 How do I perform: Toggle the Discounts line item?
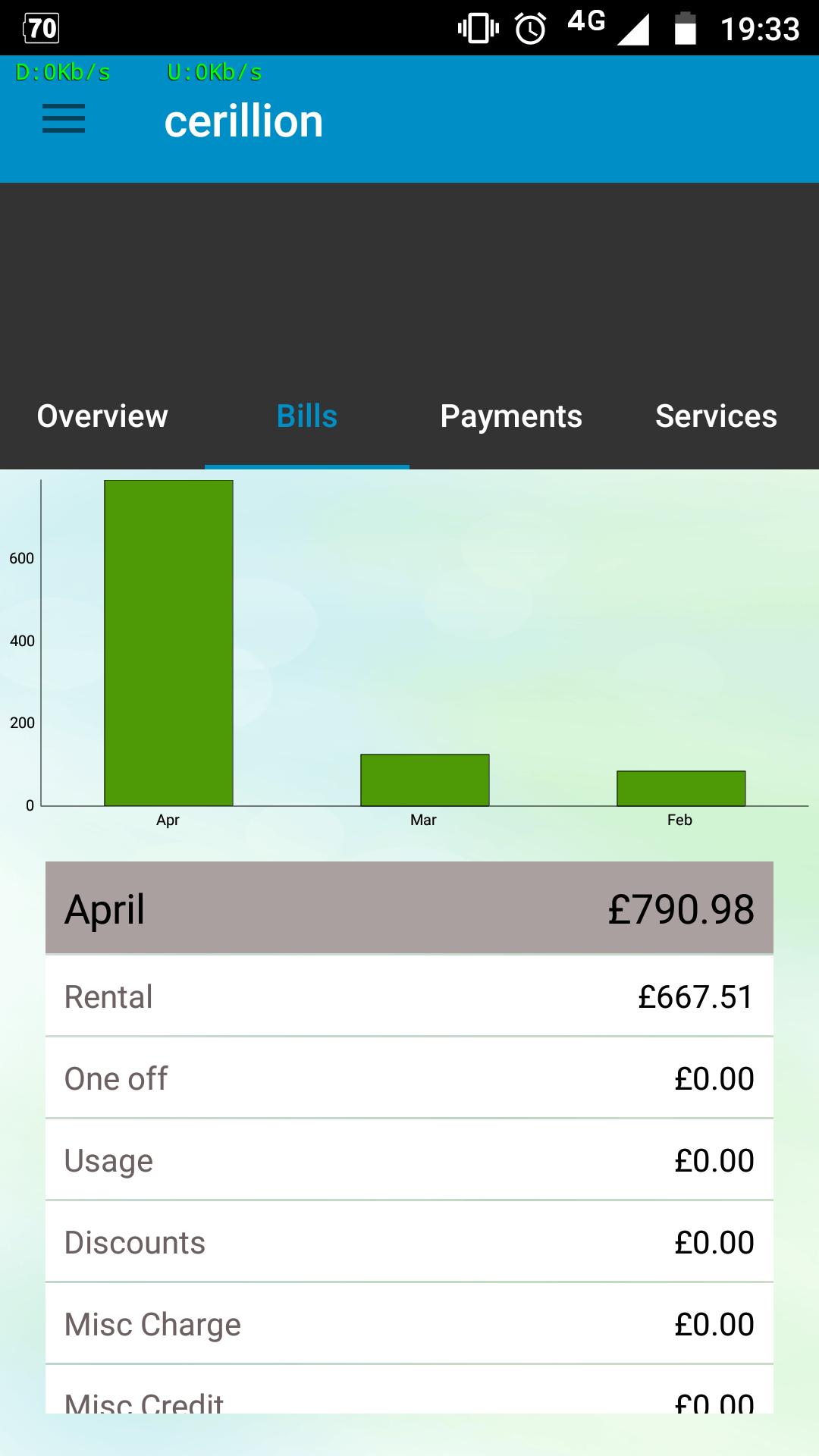coord(409,1241)
